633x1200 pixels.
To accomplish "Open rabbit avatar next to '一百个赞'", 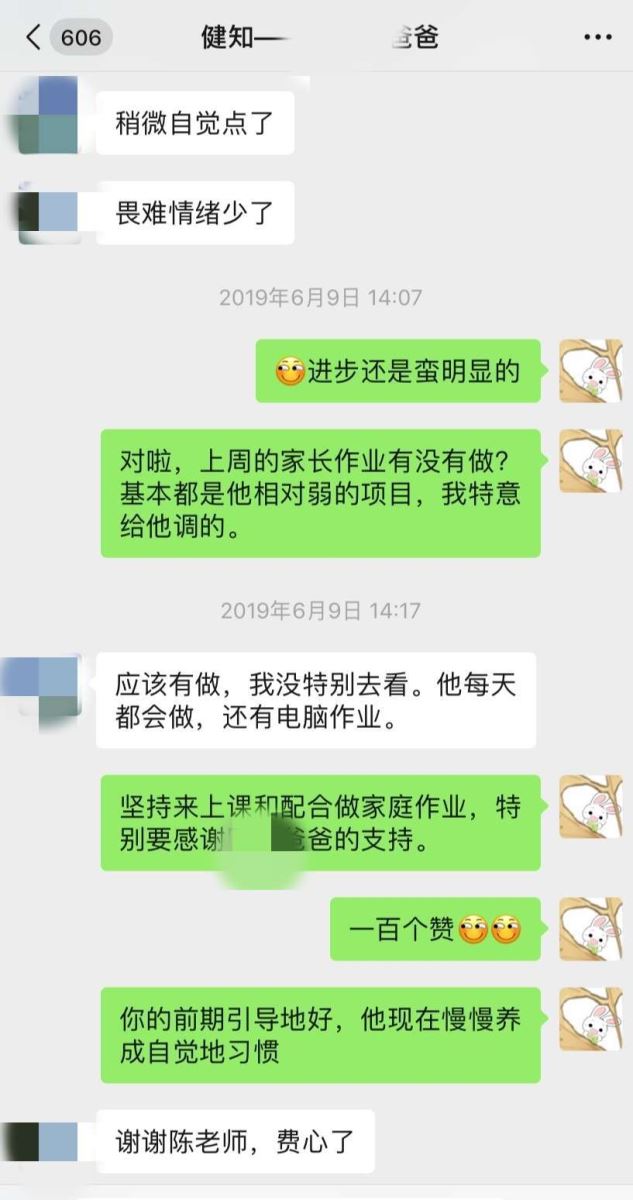I will pyautogui.click(x=590, y=929).
